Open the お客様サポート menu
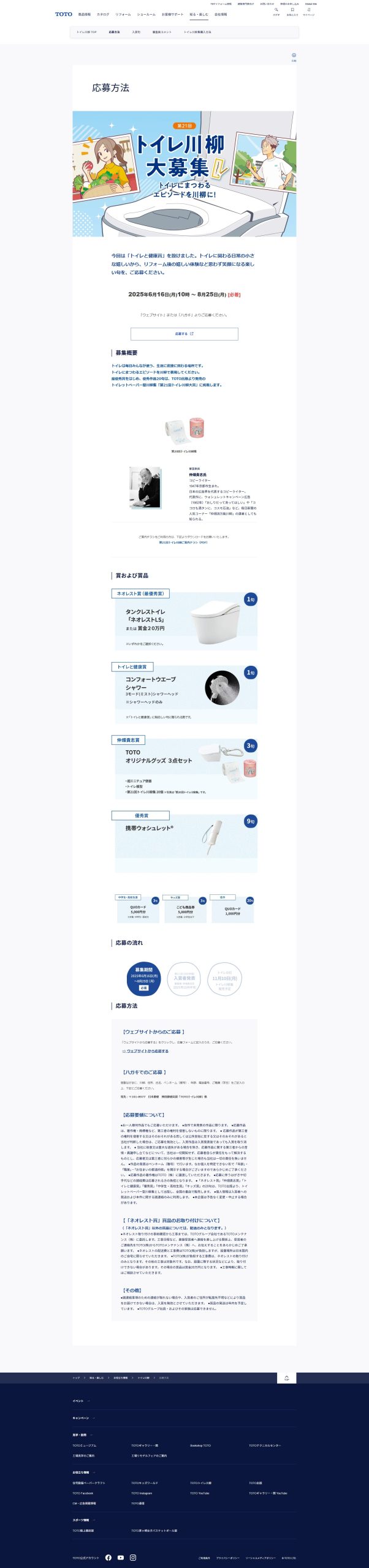The width and height of the screenshot is (369, 1568). [172, 14]
